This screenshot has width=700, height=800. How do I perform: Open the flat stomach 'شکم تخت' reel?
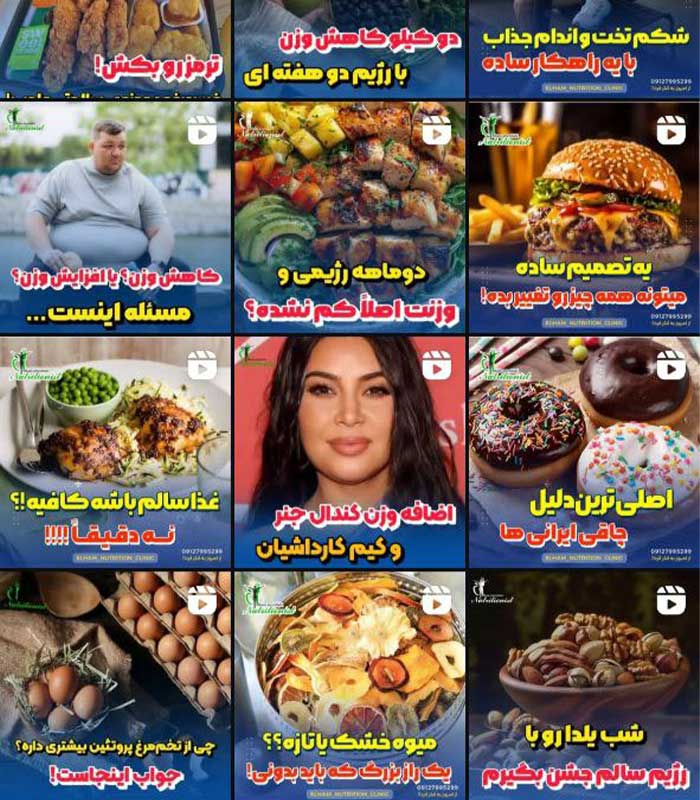(x=584, y=45)
